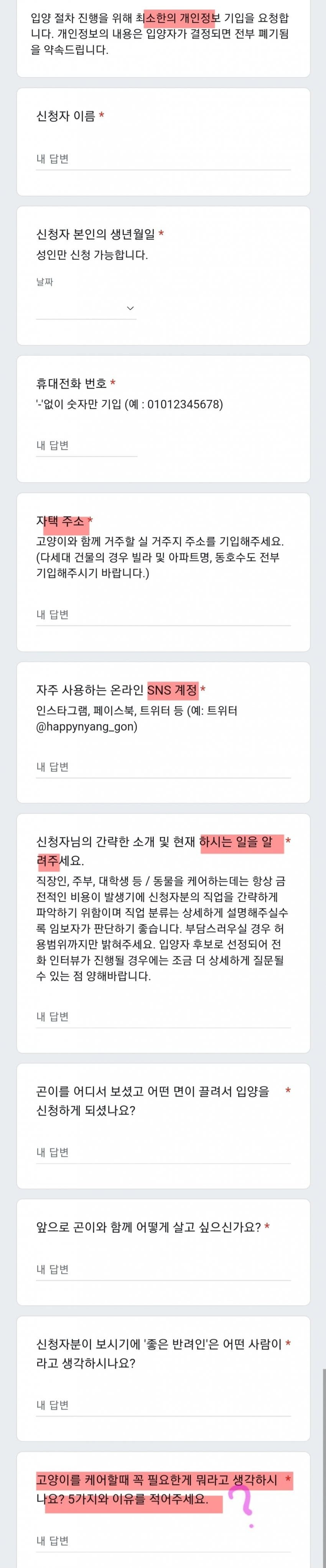Image resolution: width=326 pixels, height=1568 pixels.
Task: 생년월일 날짜 선택 열기
Action: [x=86, y=308]
